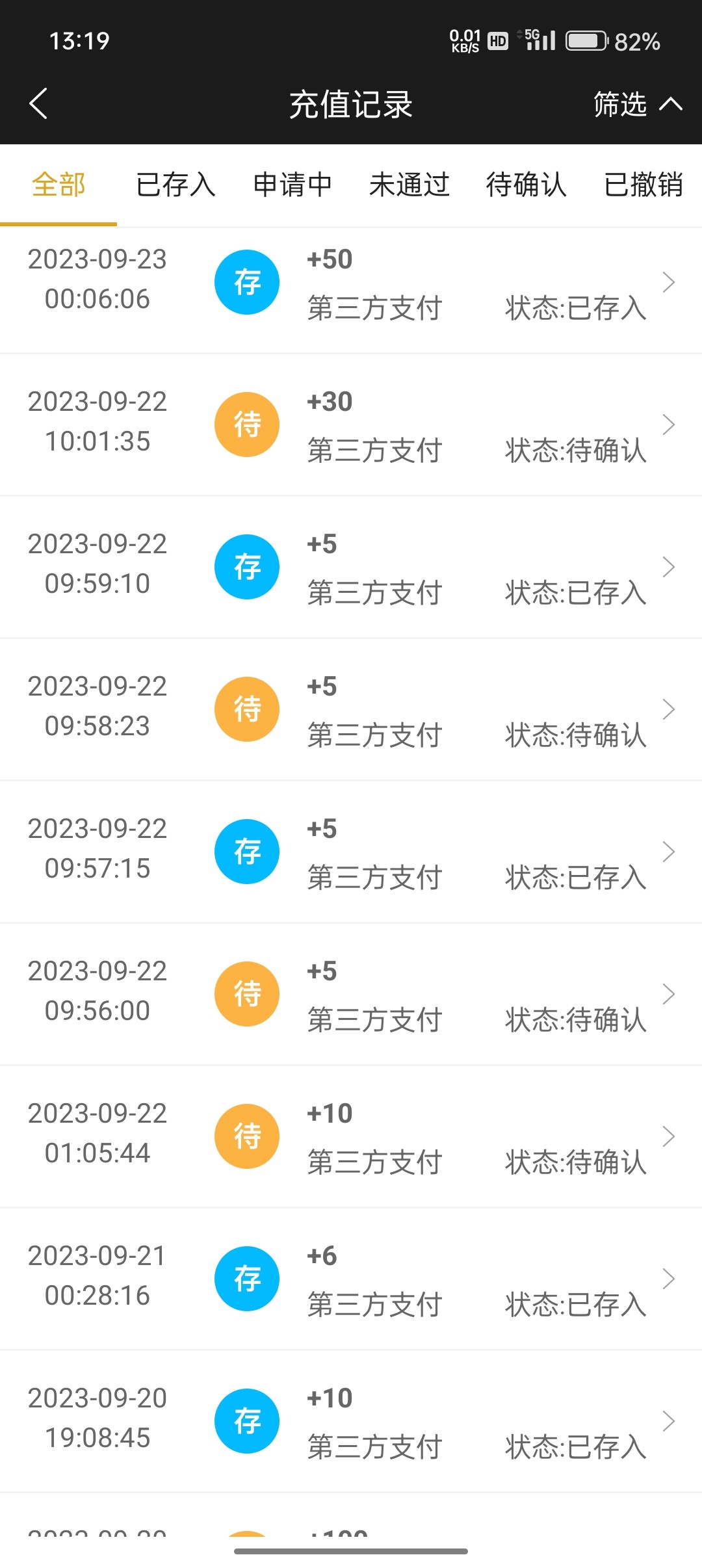This screenshot has width=702, height=1568.
Task: Expand details for the +50 record
Action: [669, 282]
